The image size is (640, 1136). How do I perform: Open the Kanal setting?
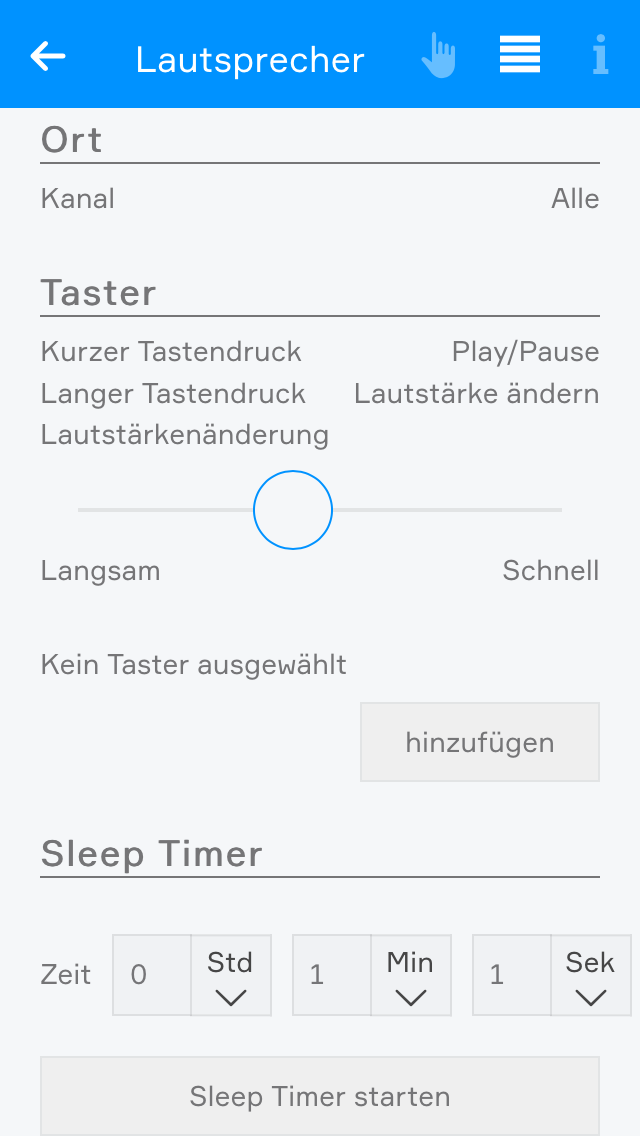[320, 199]
